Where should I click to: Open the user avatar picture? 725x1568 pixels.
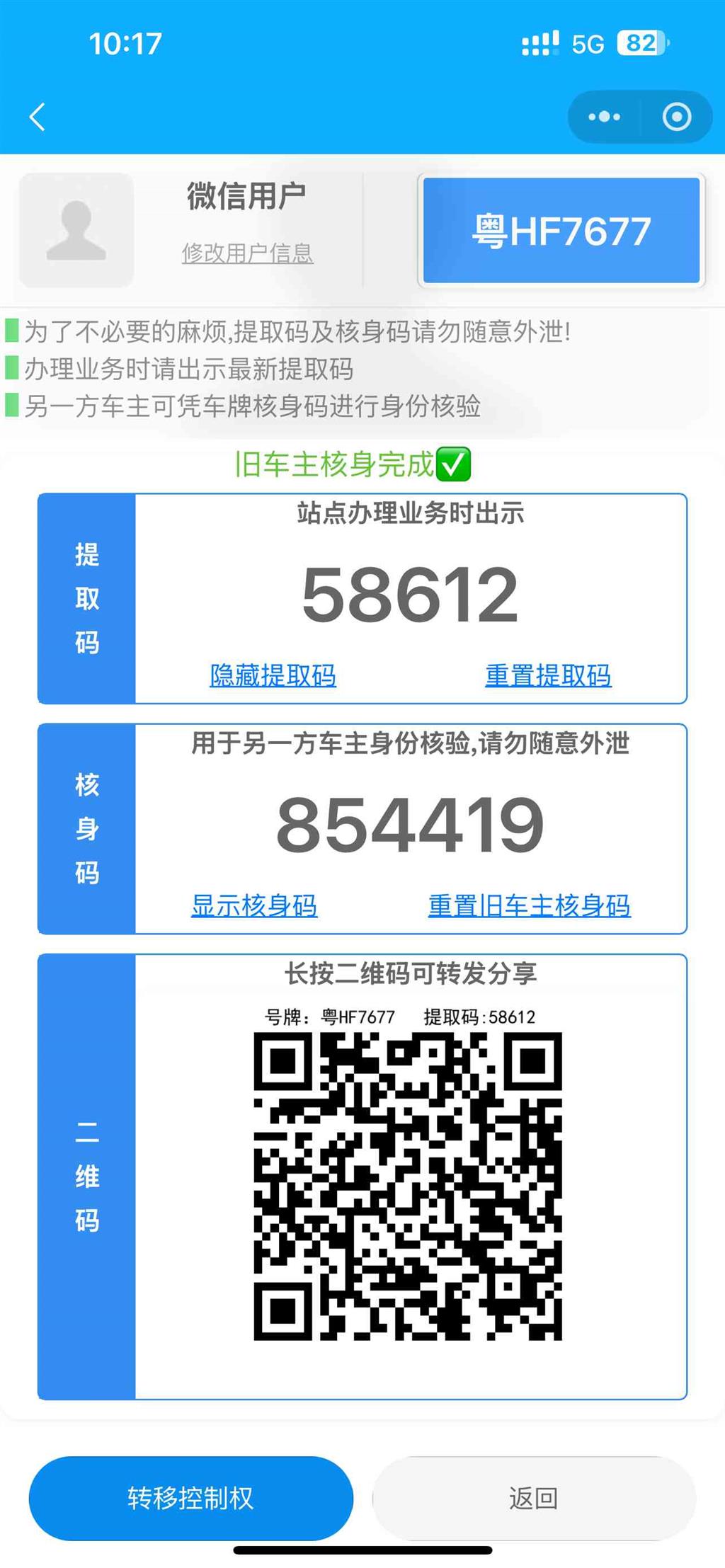click(x=76, y=231)
